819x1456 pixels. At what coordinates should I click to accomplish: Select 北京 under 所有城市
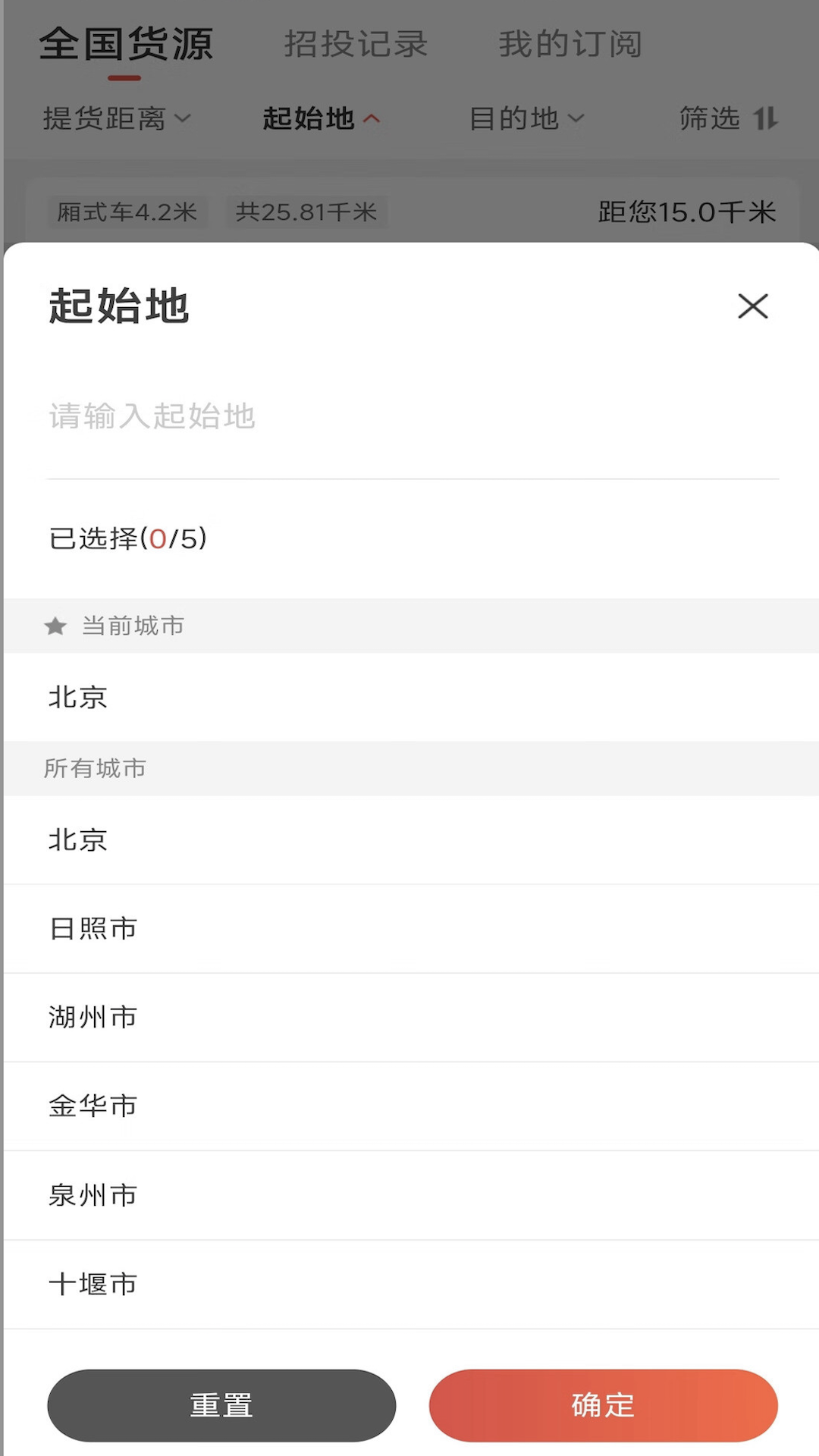click(x=79, y=840)
